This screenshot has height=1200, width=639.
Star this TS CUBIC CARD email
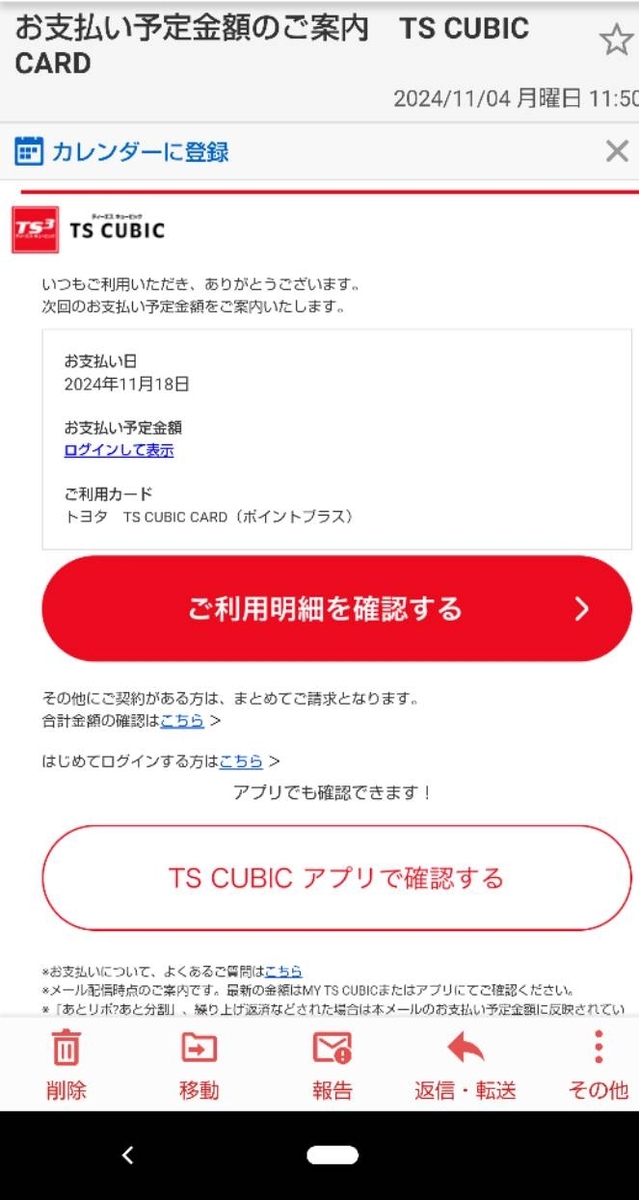pos(616,41)
